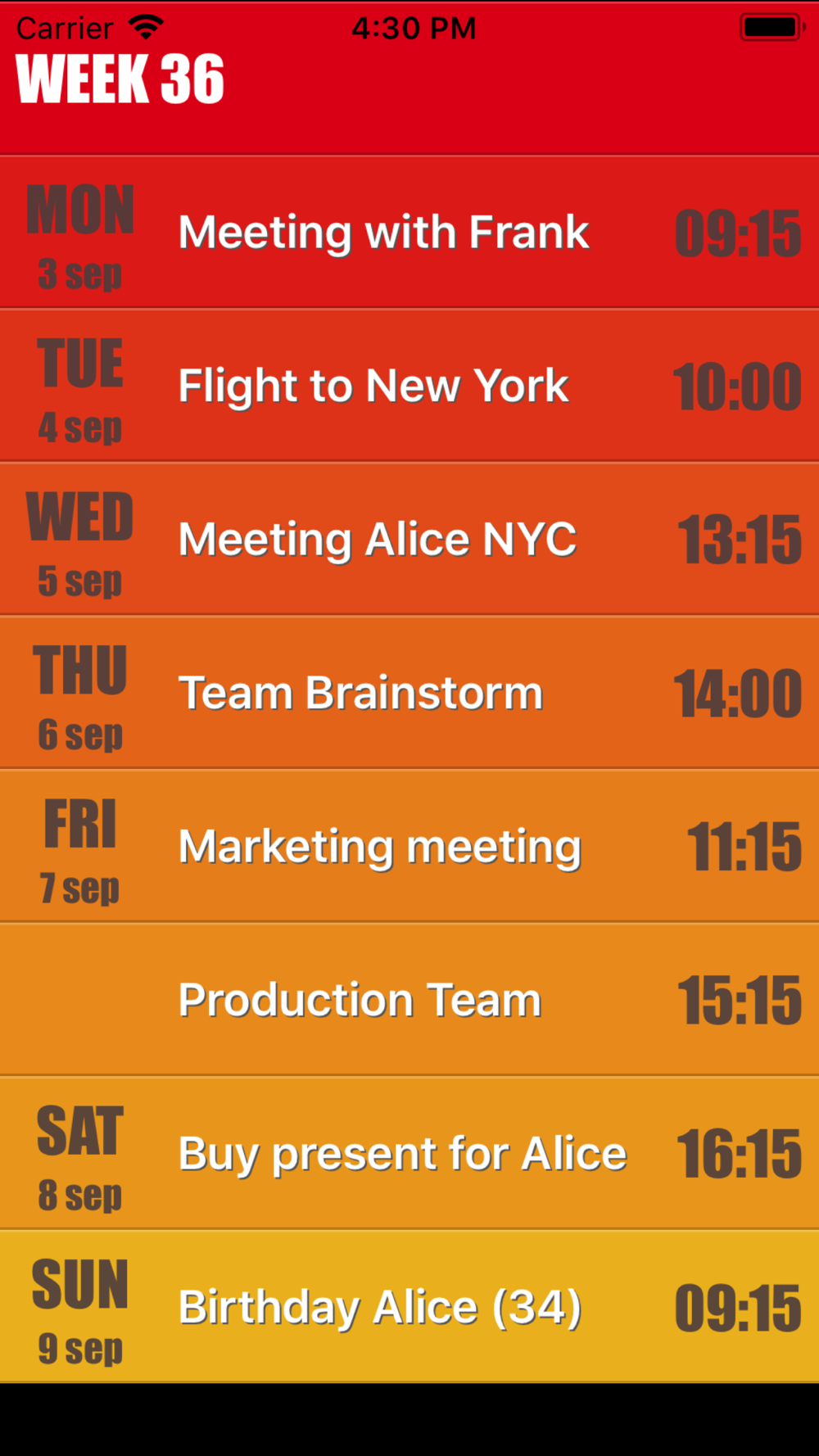Open the Marketing meeting on Friday
Image resolution: width=819 pixels, height=1456 pixels.
[409, 846]
